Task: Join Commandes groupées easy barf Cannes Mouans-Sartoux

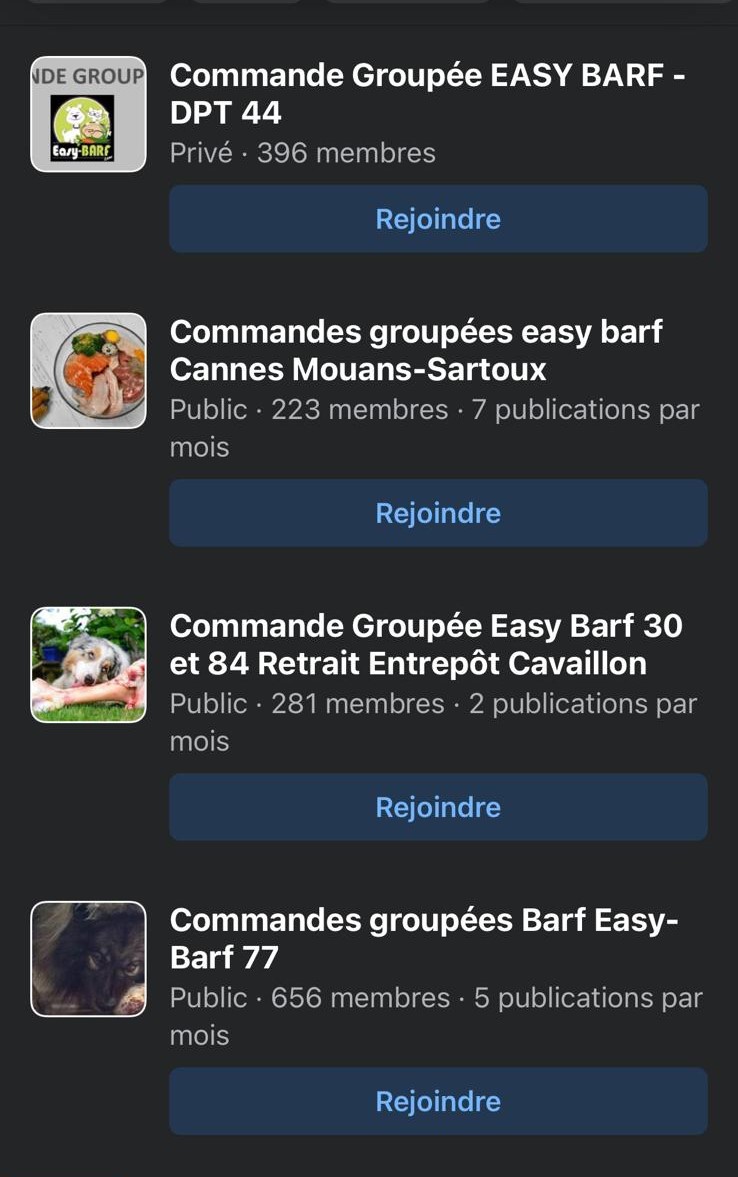Action: 438,513
